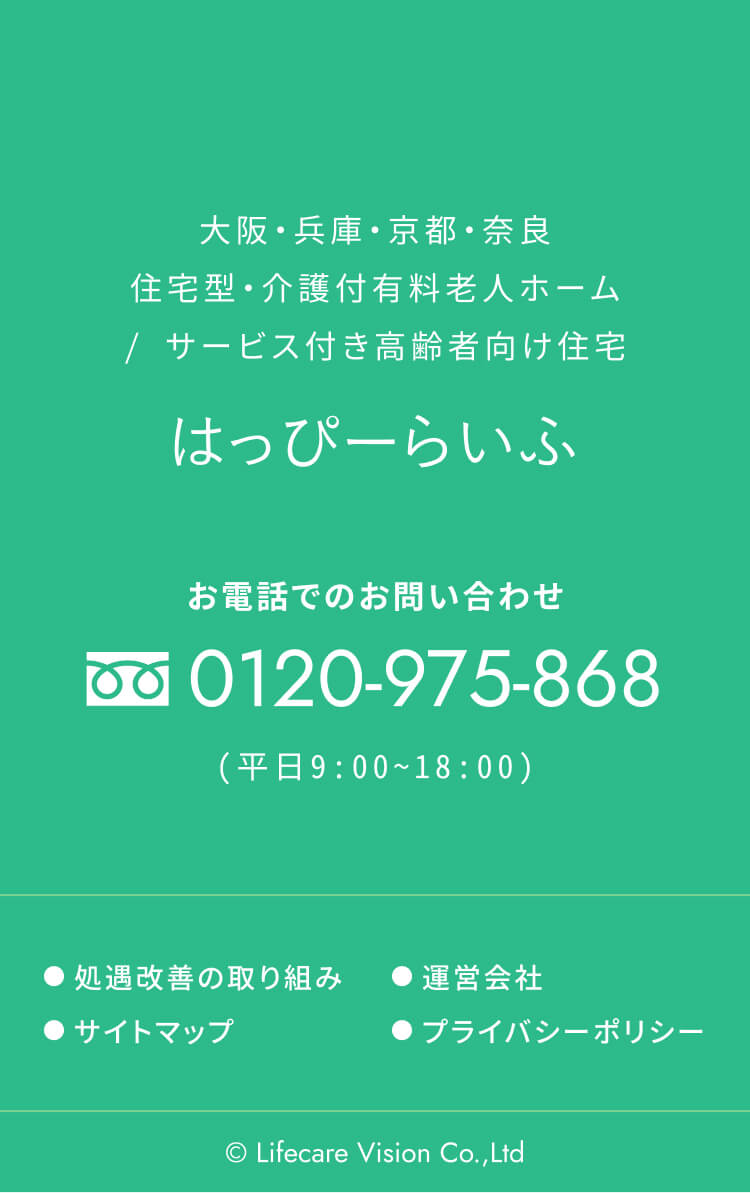Open the サイトマップ link
Viewport: 750px width, 1193px height.
click(153, 1031)
